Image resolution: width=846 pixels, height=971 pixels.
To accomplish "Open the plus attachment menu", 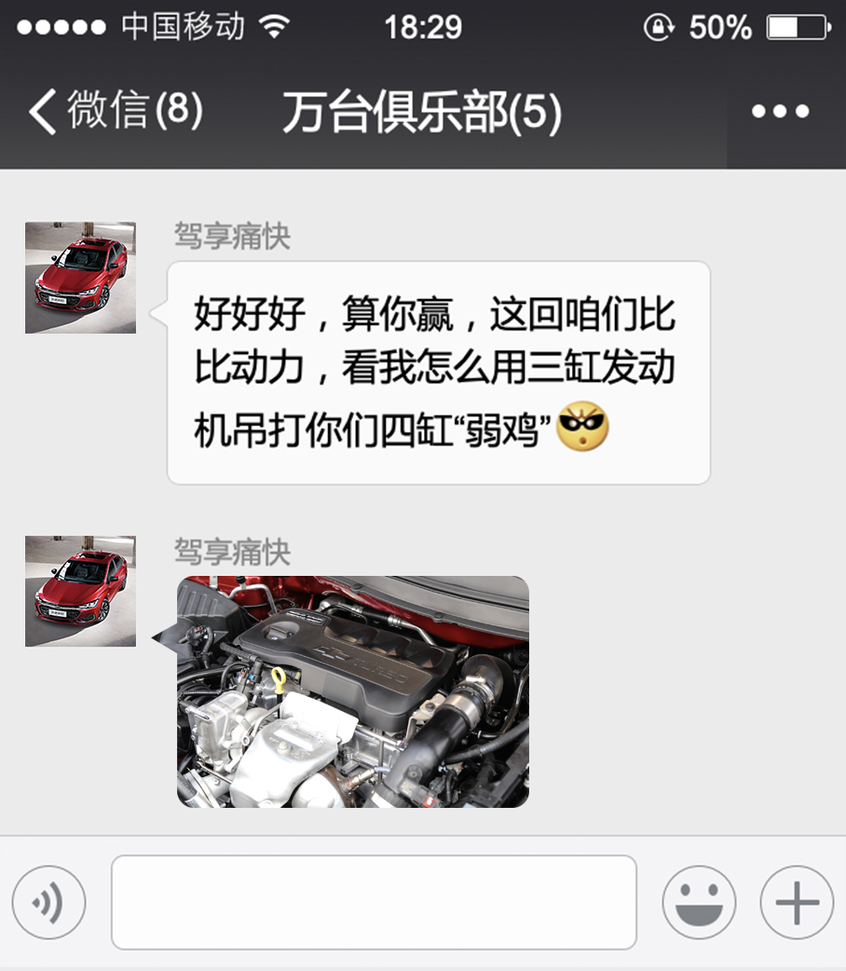I will coord(796,902).
